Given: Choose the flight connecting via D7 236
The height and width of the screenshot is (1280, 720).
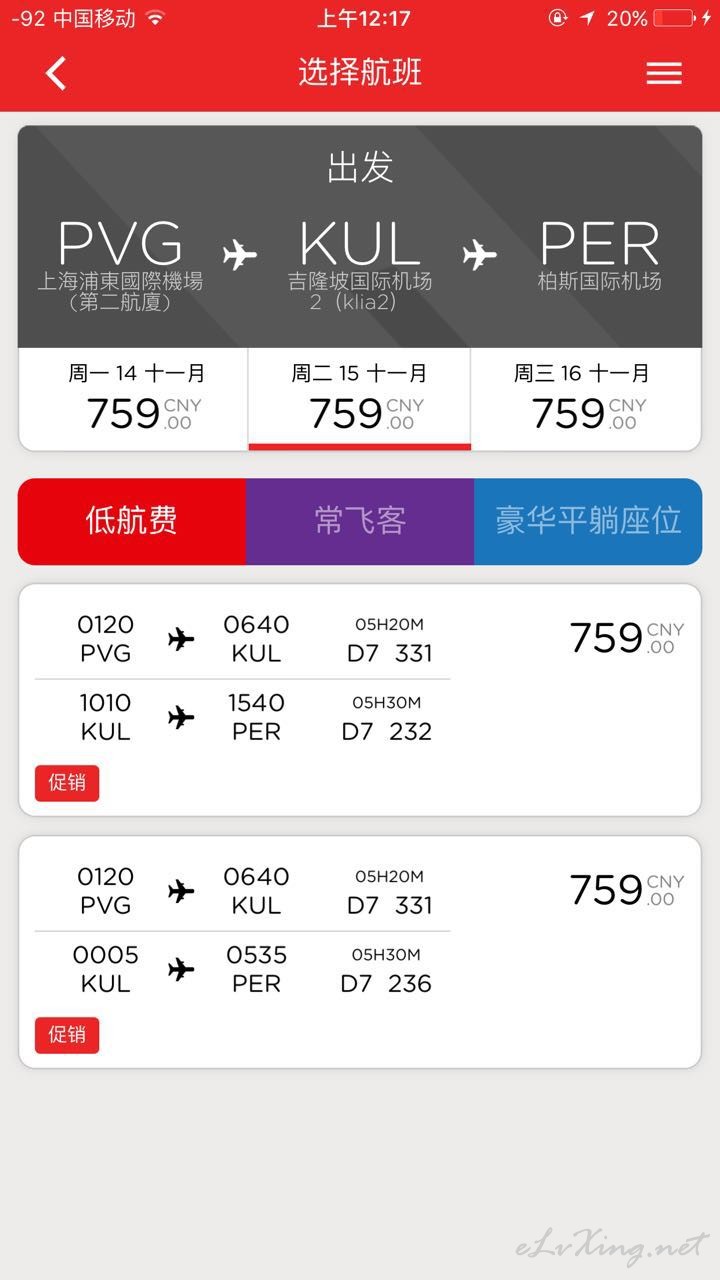Looking at the screenshot, I should pos(360,952).
